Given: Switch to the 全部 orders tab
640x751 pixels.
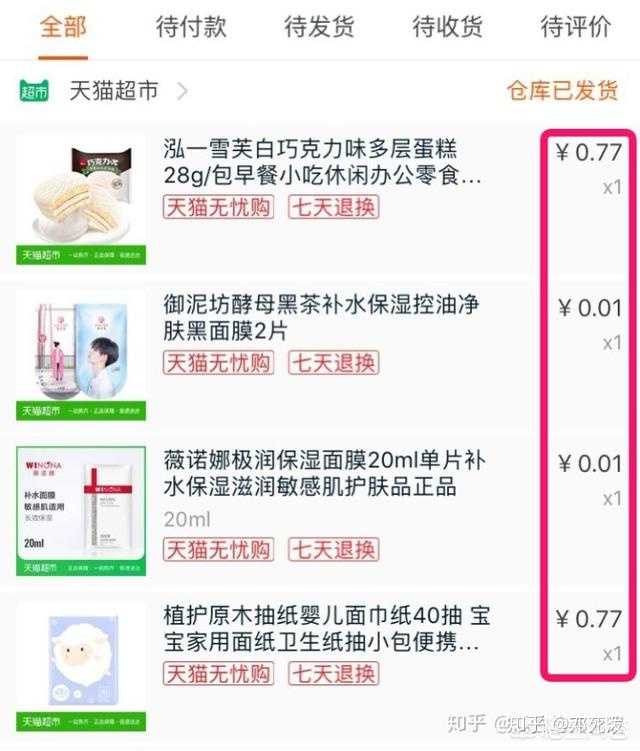Looking at the screenshot, I should pyautogui.click(x=63, y=27).
